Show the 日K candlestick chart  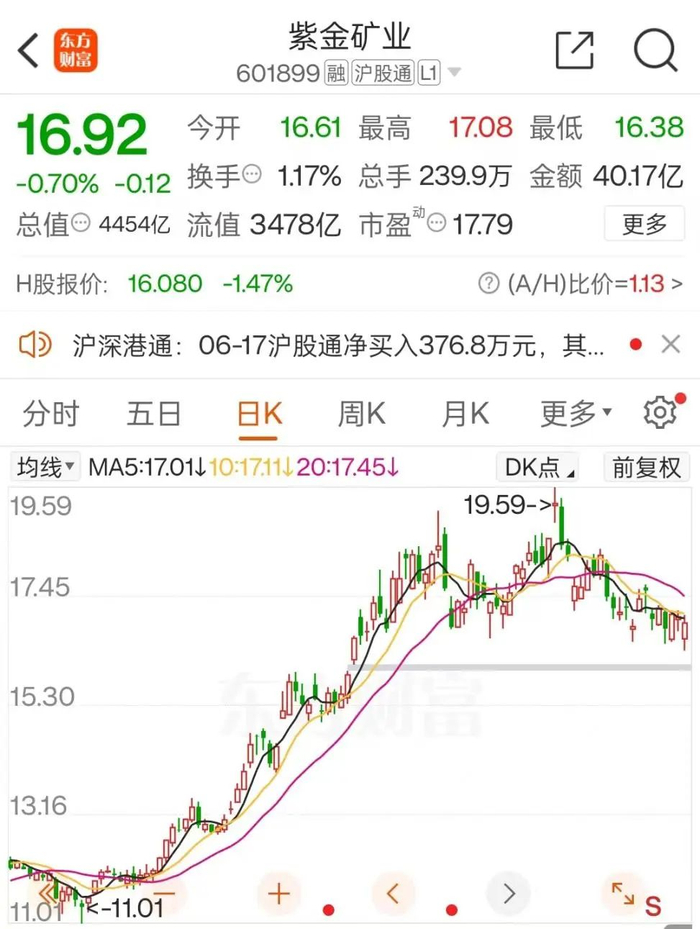pyautogui.click(x=259, y=413)
